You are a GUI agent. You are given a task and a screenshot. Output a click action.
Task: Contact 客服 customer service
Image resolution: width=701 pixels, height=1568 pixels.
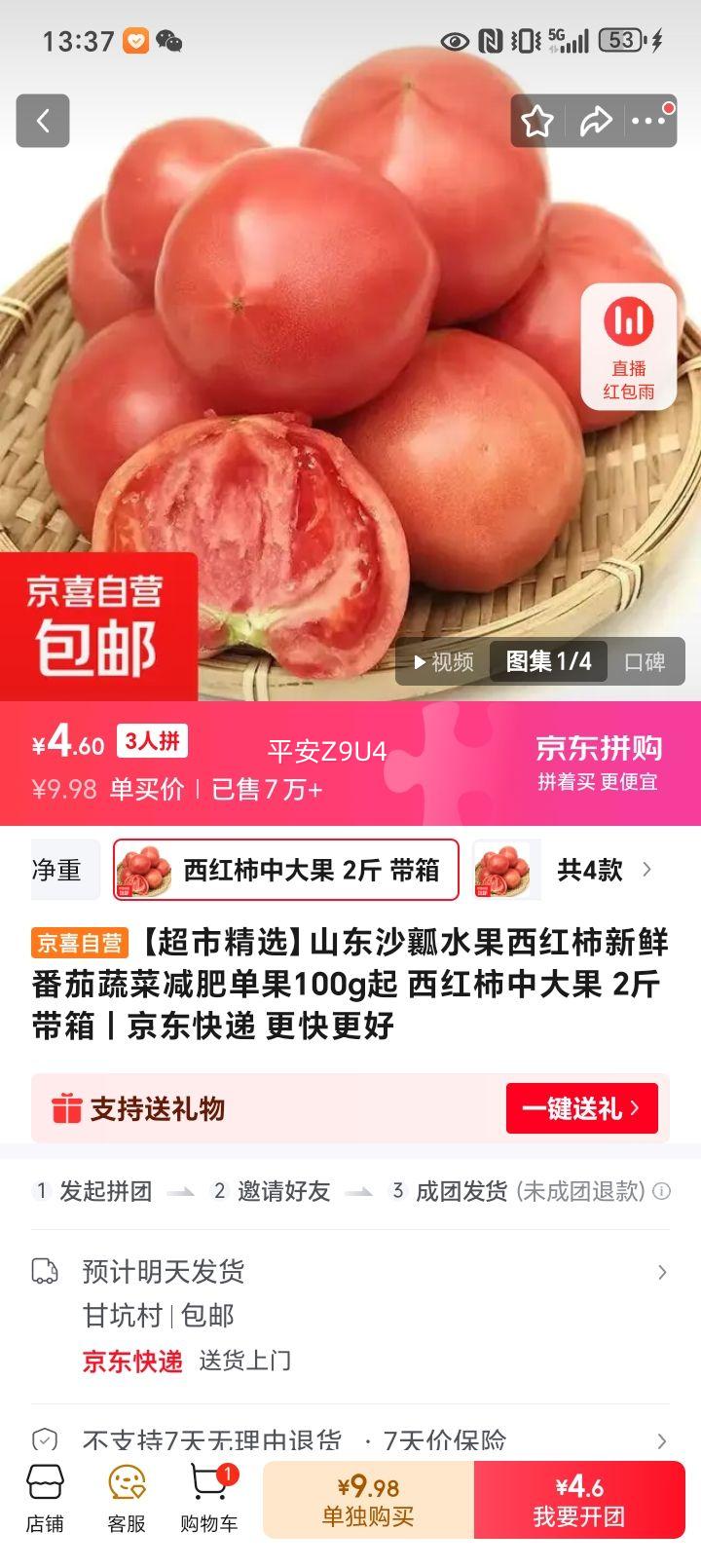127,1498
